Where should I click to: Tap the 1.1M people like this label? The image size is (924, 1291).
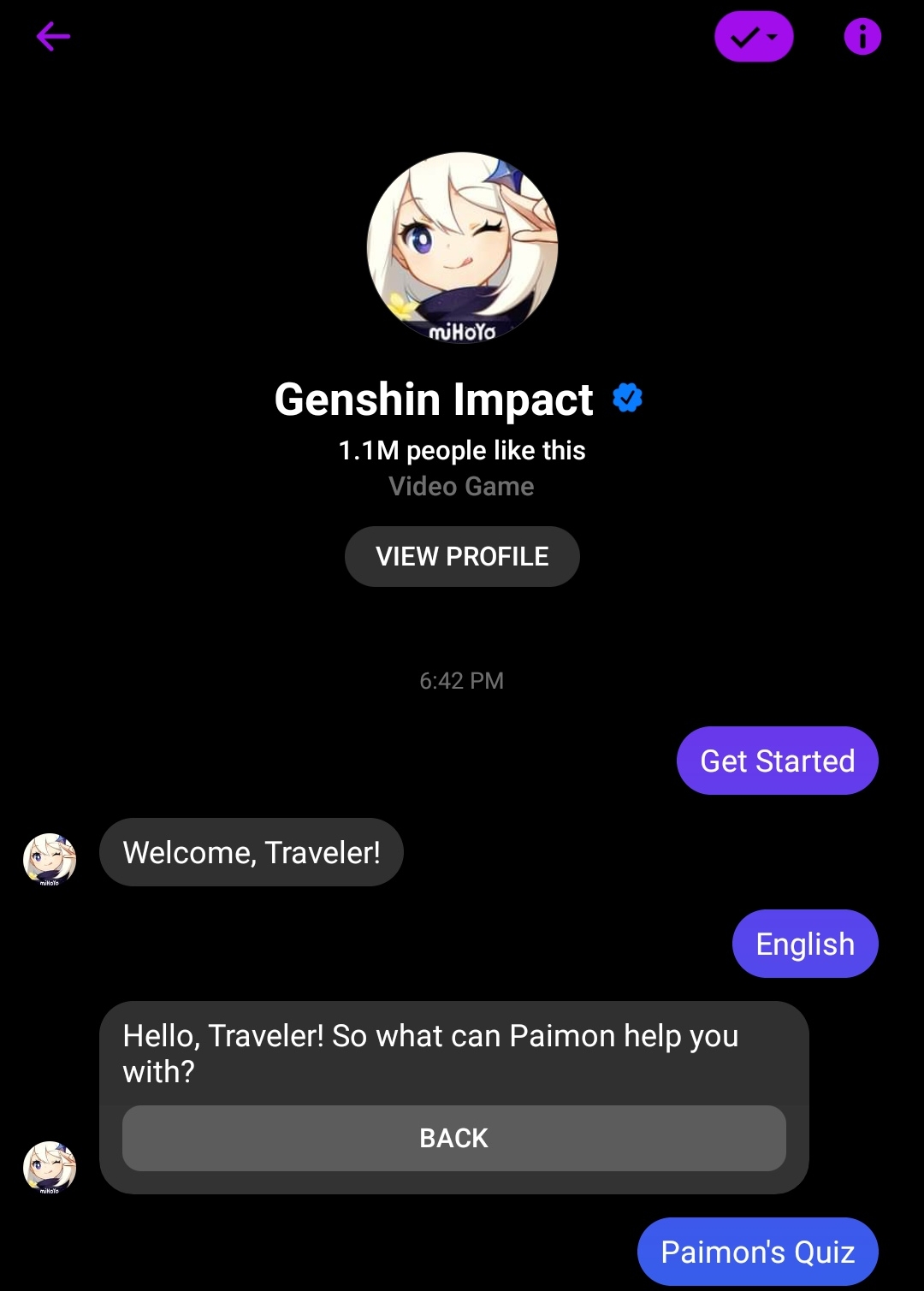(x=461, y=451)
